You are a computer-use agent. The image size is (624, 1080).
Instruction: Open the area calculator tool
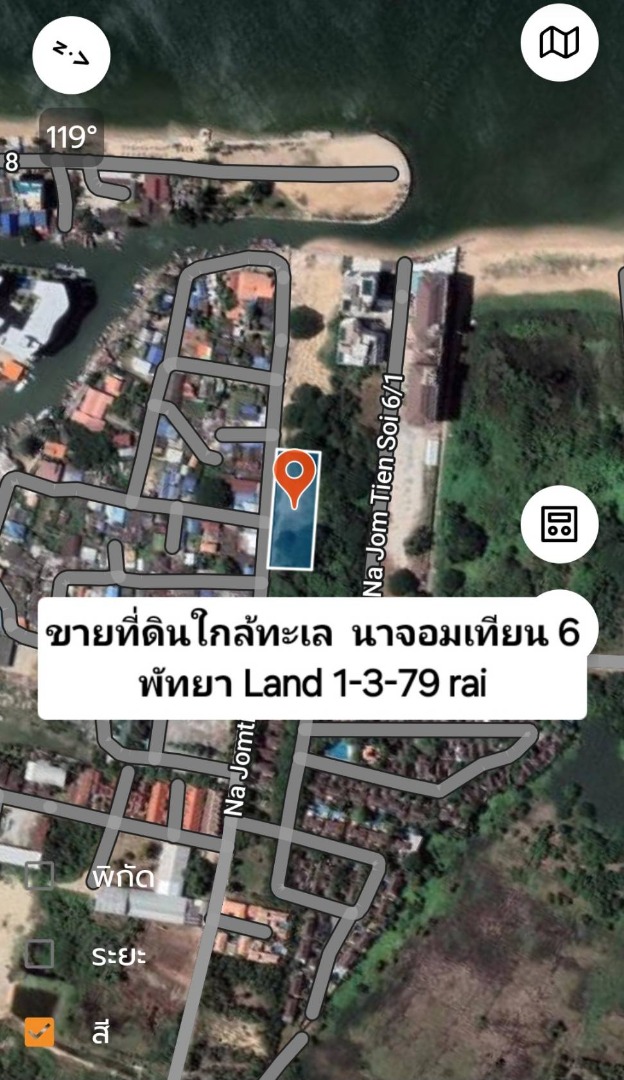[x=559, y=524]
